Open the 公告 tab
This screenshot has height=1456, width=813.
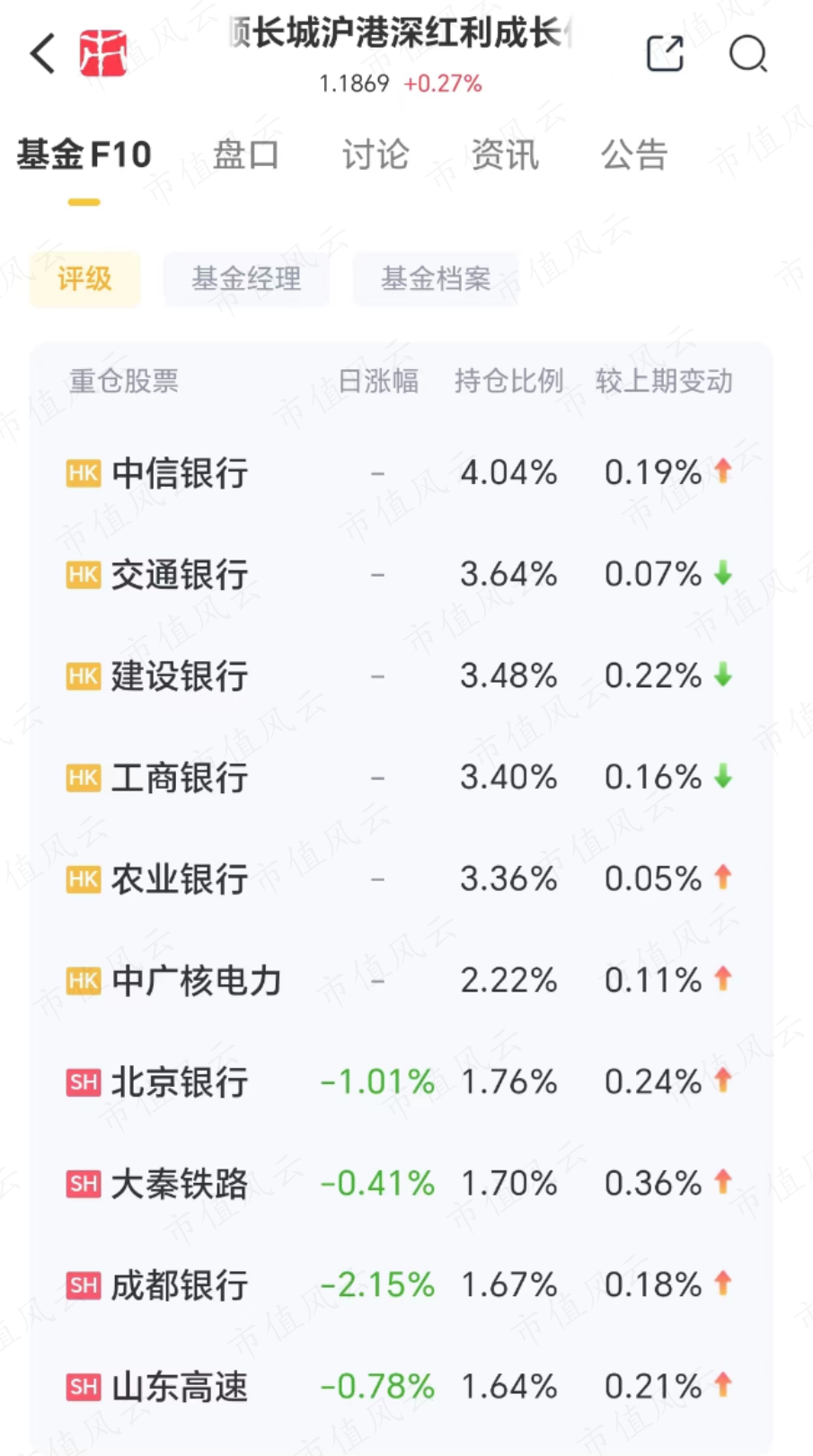pos(634,154)
